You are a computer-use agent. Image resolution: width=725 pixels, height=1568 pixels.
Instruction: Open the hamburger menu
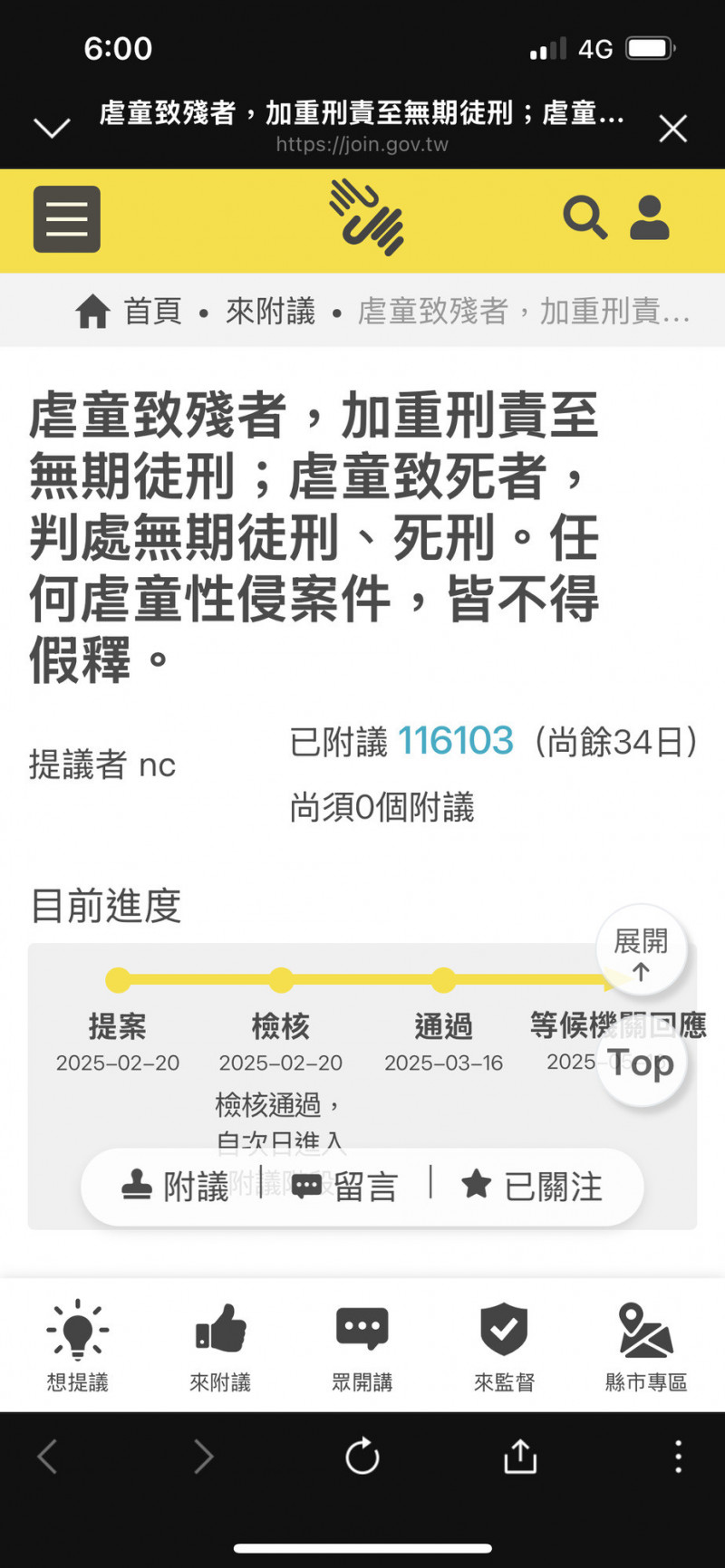tap(67, 219)
